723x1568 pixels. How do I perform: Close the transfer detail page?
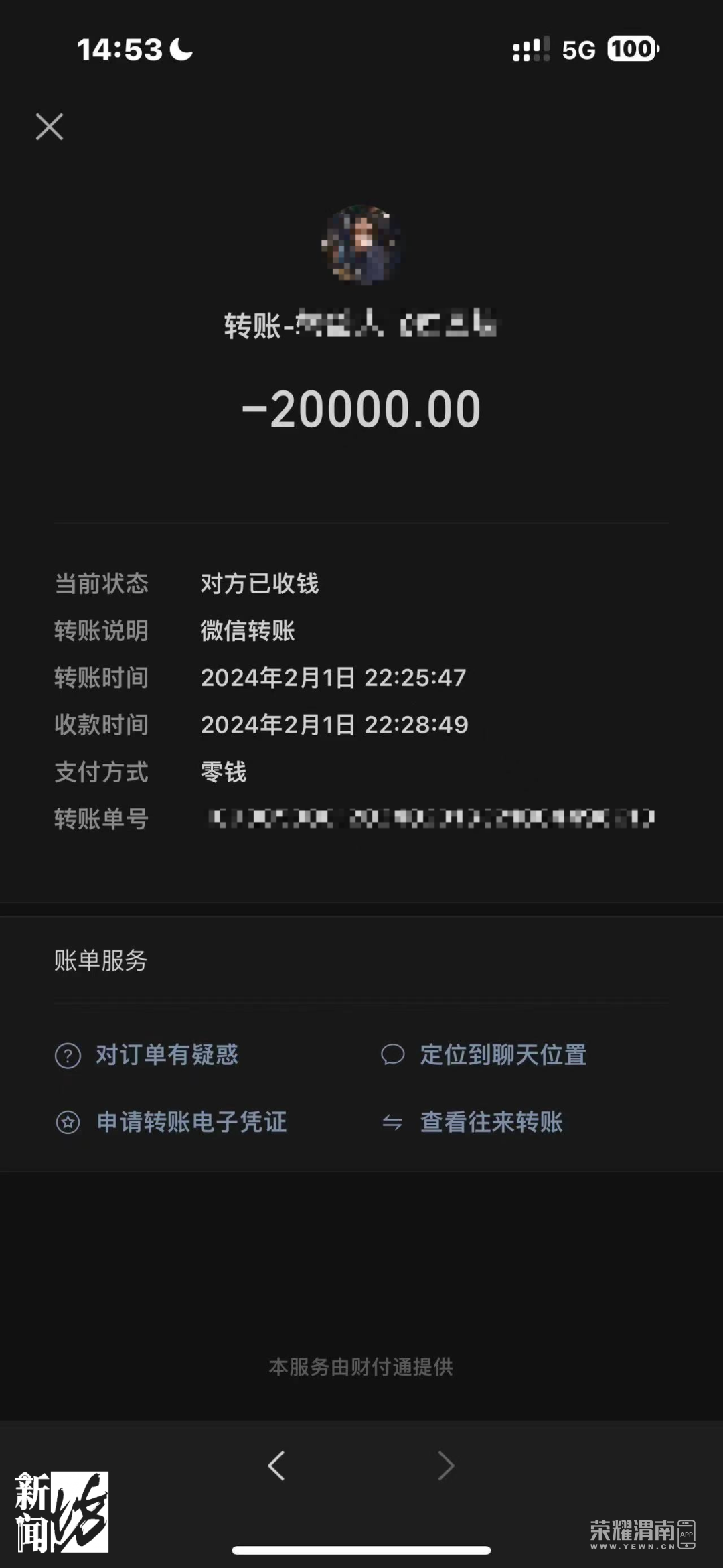point(50,127)
